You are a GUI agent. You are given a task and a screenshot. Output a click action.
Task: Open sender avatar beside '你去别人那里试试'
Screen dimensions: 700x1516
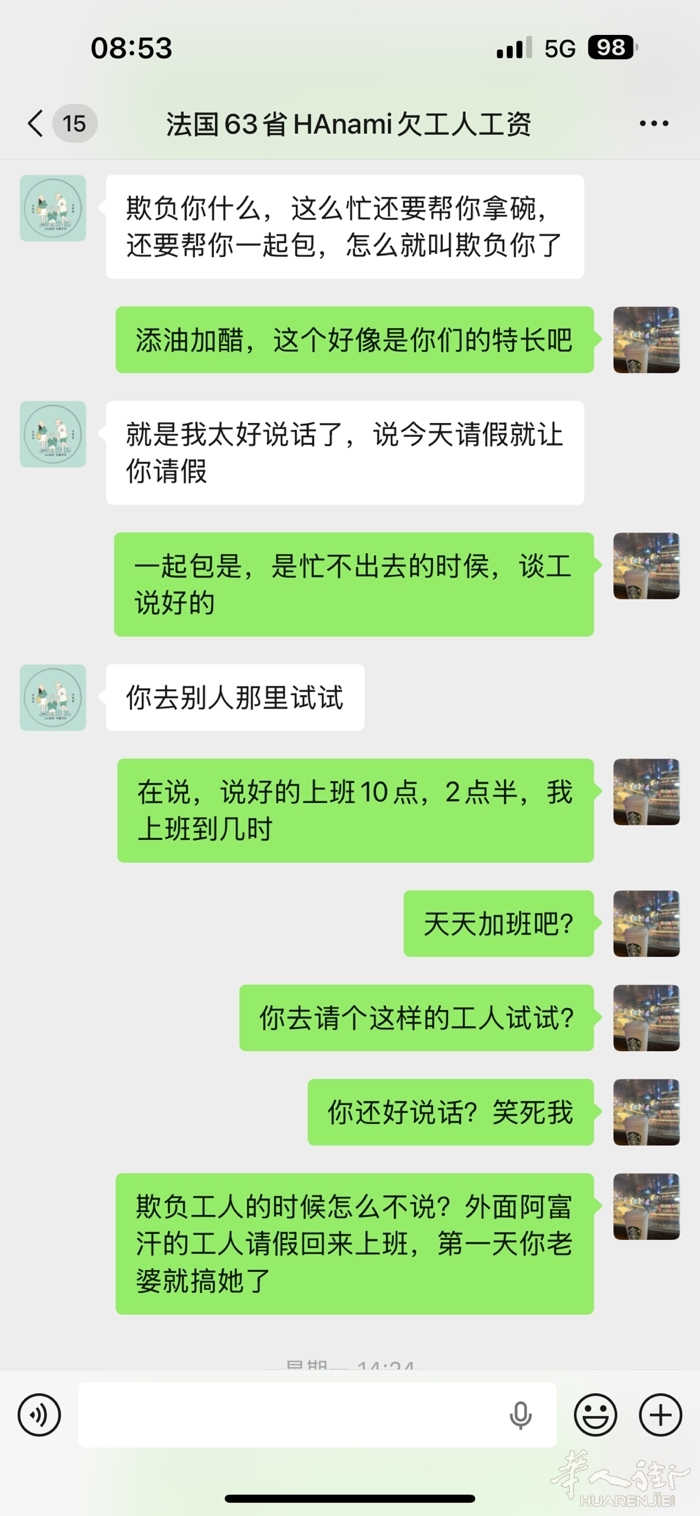pos(53,697)
